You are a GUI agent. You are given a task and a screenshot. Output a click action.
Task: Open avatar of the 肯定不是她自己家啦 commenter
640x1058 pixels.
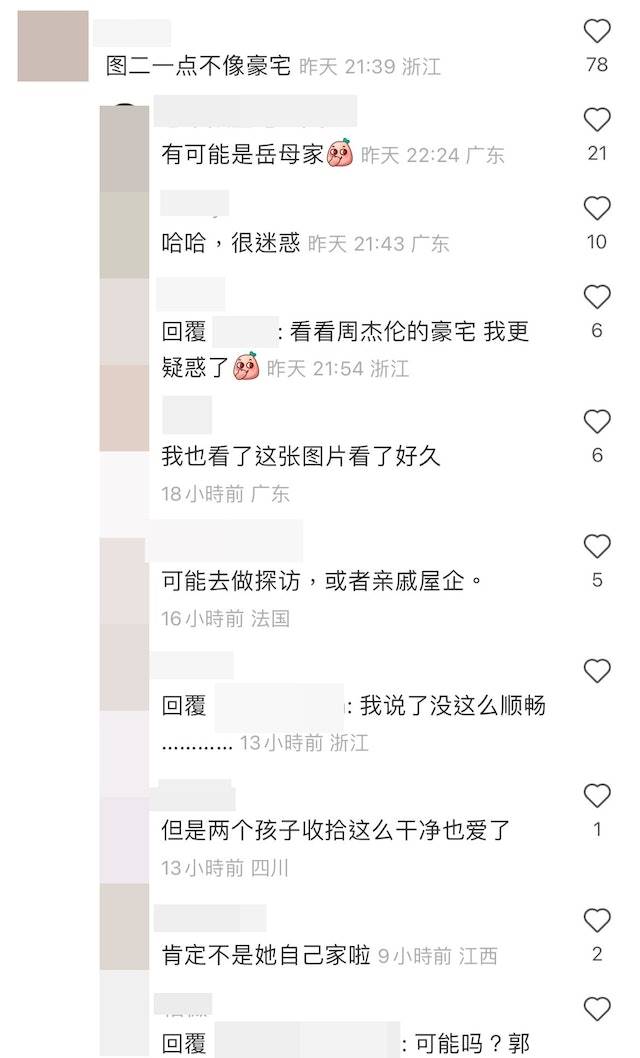124,926
